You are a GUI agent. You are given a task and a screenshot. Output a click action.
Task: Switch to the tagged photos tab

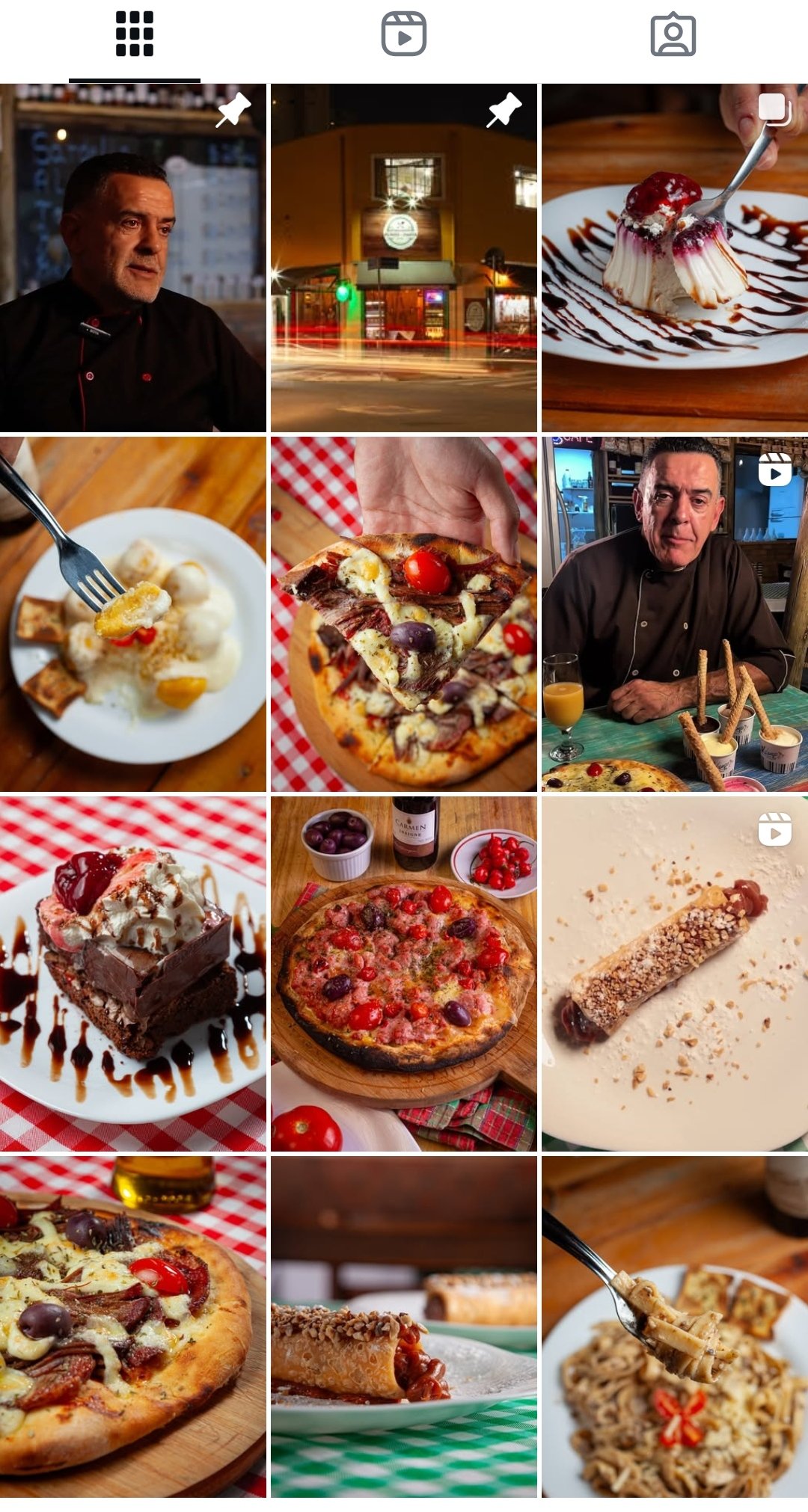coord(673,34)
